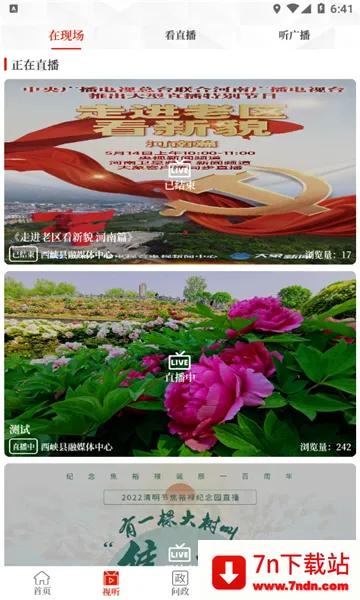
Task: Open the 2022清明节焦裕禄纪念园直播 card
Action: [x=180, y=515]
